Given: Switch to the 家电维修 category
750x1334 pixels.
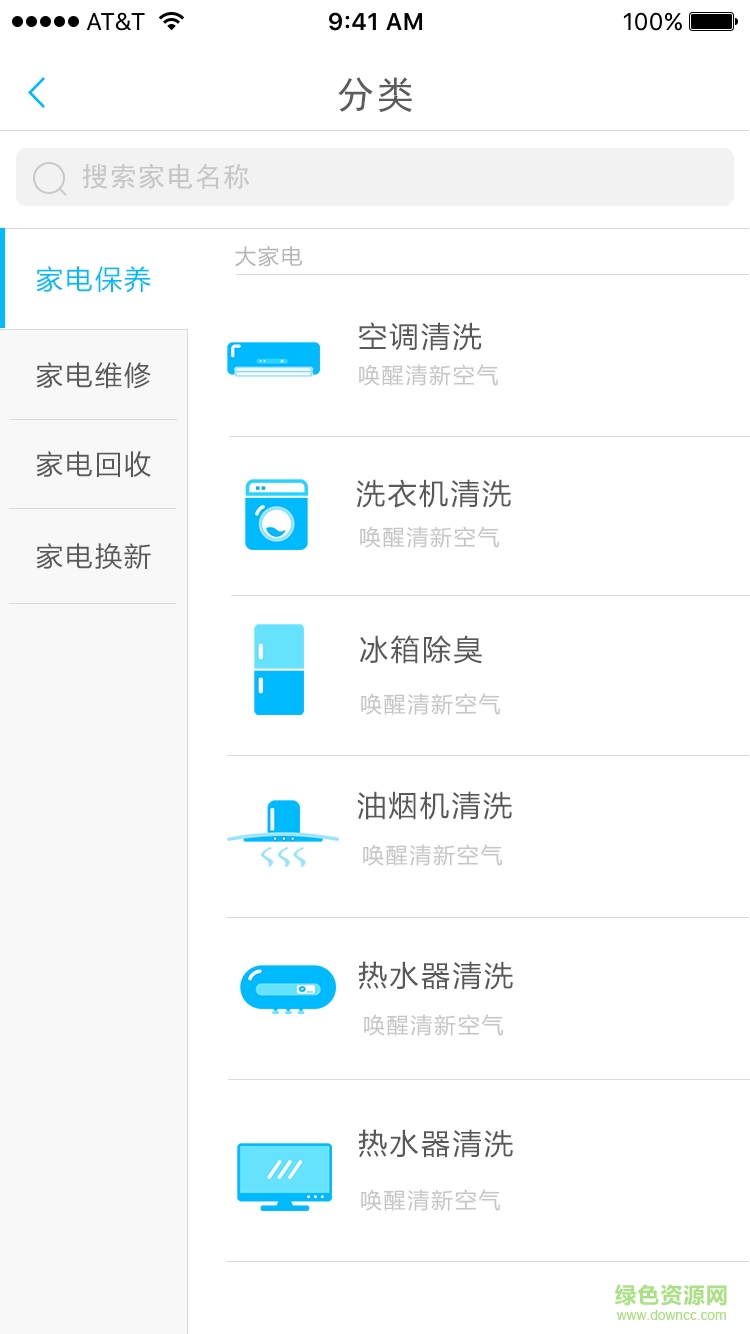Looking at the screenshot, I should pos(92,374).
